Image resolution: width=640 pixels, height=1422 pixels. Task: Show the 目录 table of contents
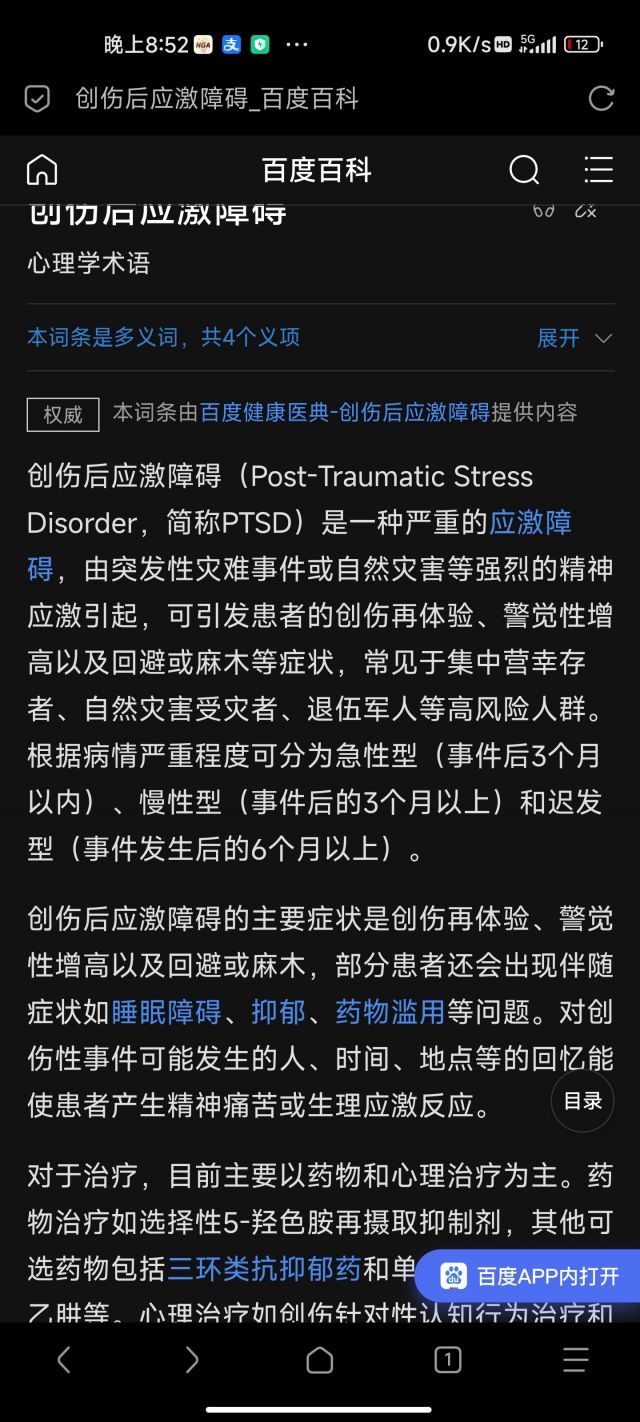pyautogui.click(x=582, y=1101)
